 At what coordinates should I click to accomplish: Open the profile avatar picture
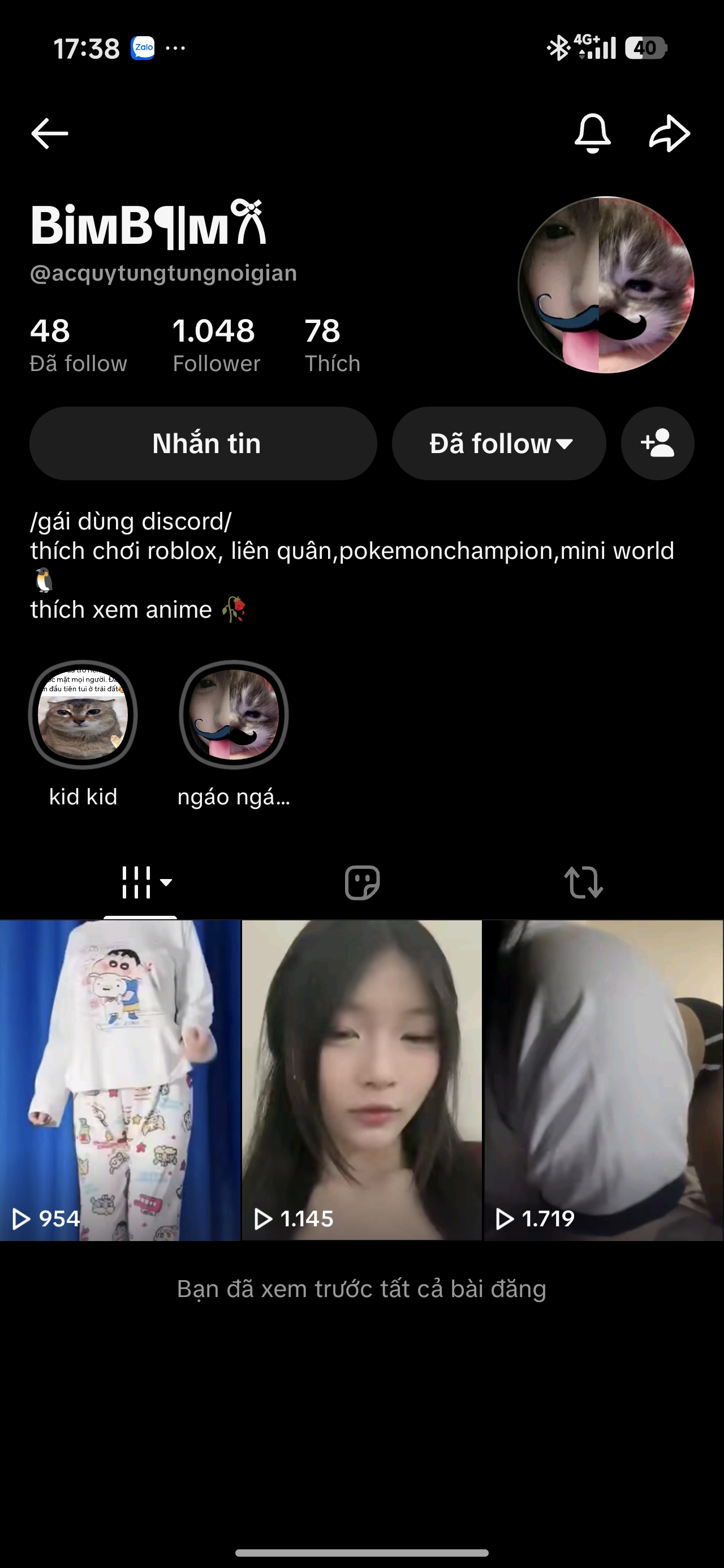click(x=606, y=285)
